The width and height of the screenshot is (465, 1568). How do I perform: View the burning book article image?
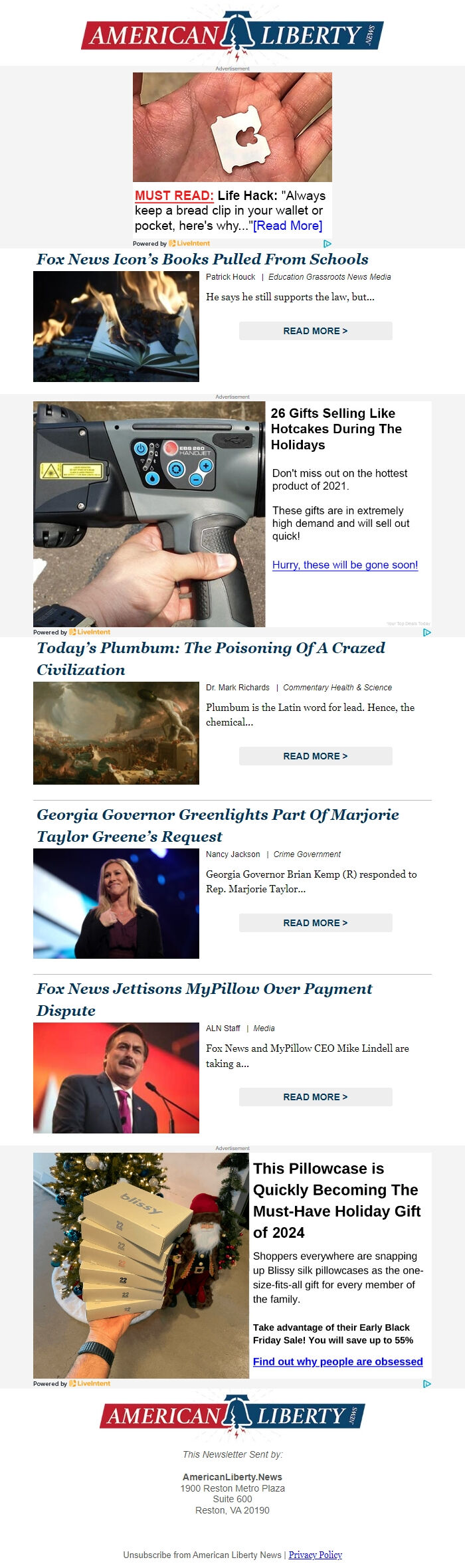116,326
